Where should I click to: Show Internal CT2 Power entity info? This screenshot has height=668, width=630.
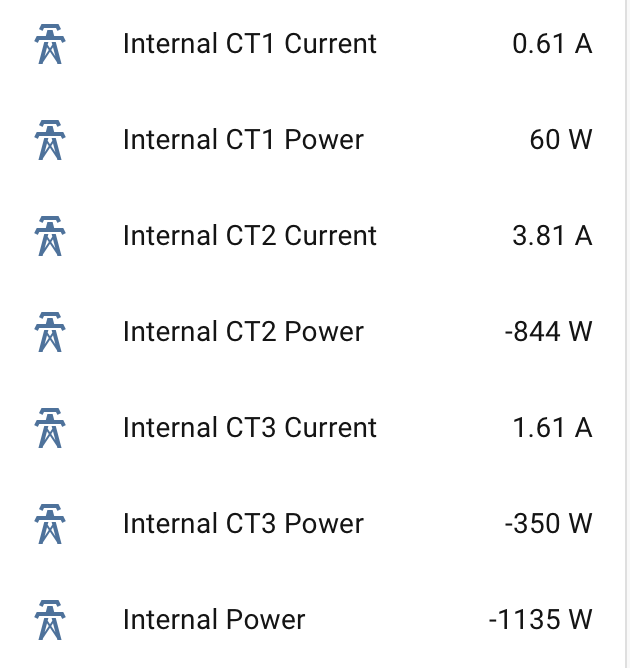tap(243, 332)
